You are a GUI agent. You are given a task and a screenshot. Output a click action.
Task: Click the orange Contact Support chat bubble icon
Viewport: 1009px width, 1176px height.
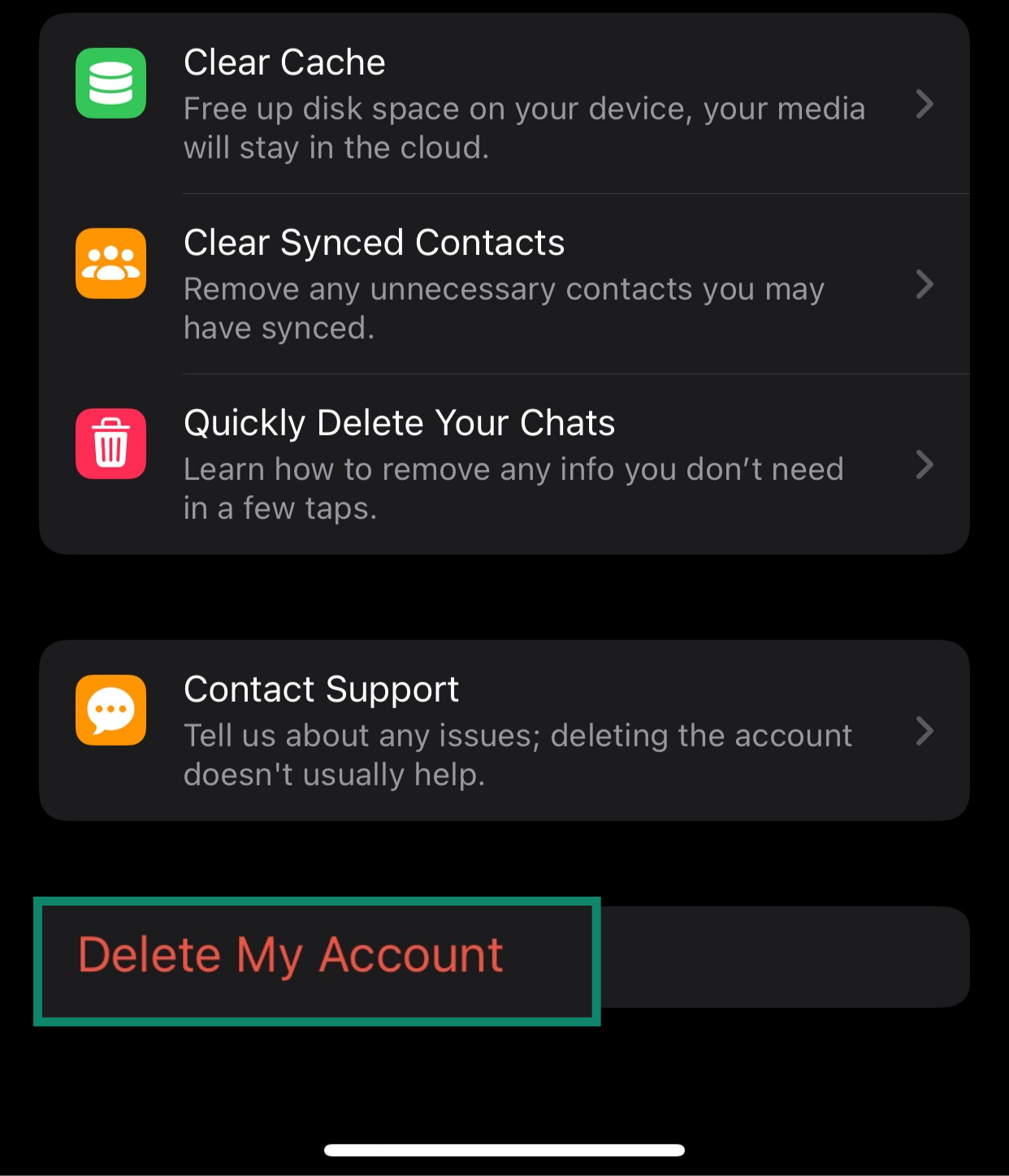(110, 708)
